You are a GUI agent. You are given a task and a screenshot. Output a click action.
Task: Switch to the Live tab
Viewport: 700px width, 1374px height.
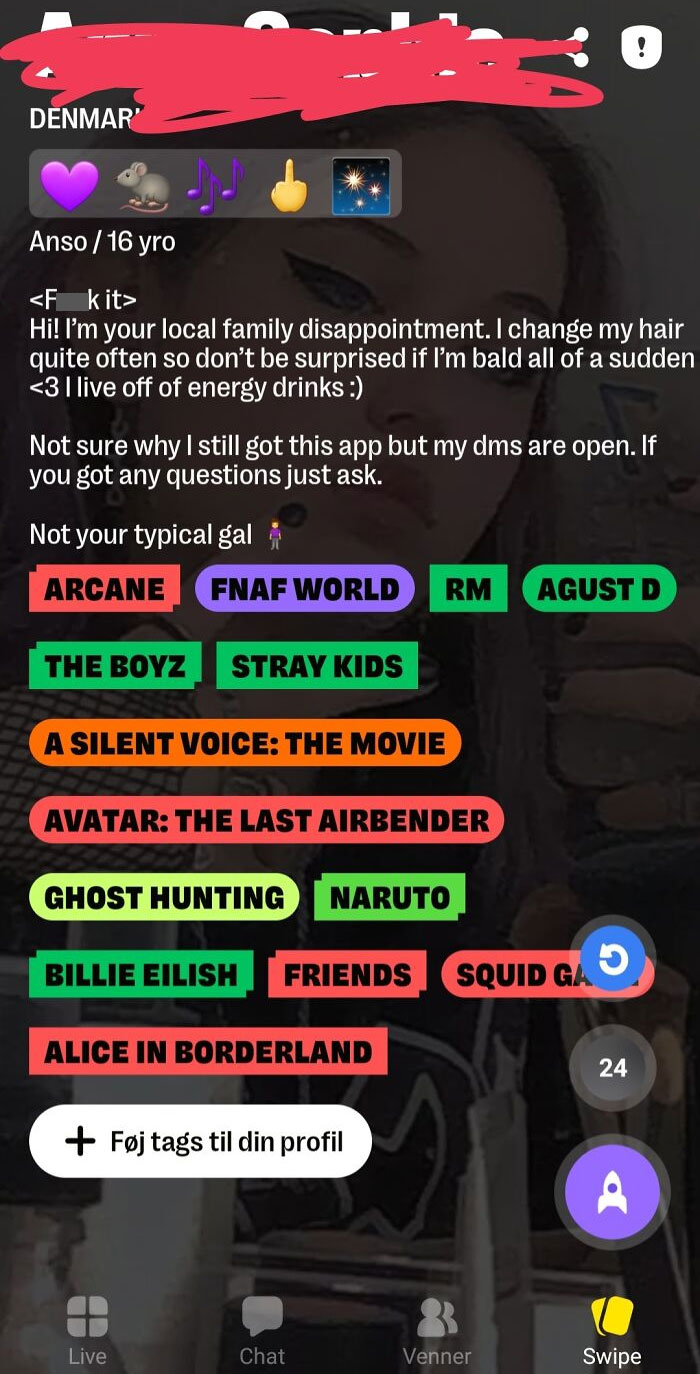coord(87,1330)
